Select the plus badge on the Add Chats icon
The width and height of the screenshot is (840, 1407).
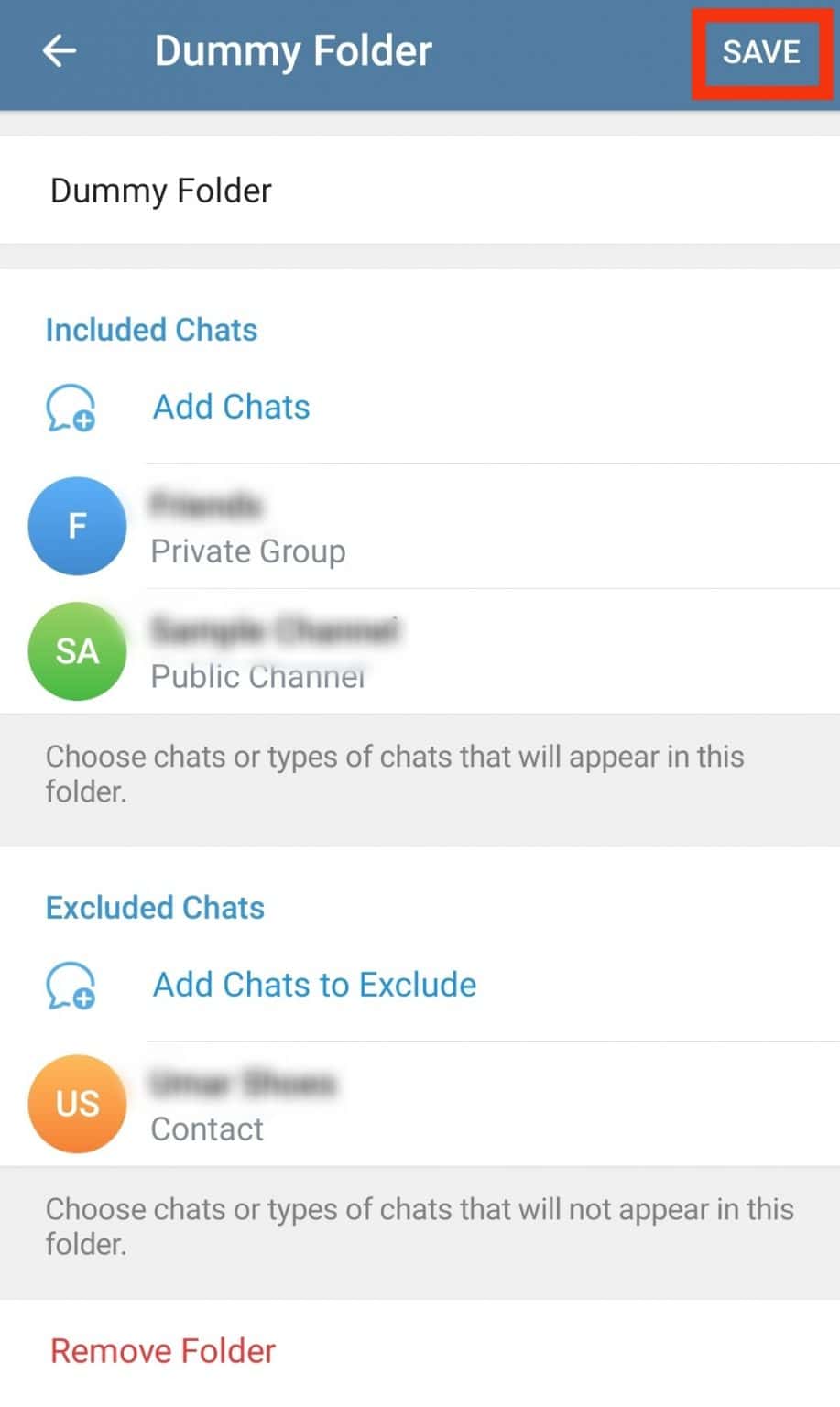coord(83,423)
